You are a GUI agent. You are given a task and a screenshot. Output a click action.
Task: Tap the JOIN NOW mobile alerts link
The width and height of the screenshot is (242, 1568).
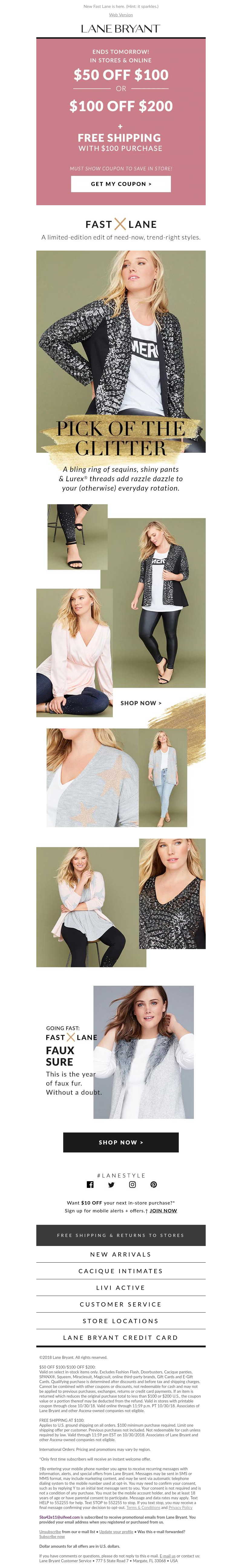point(163,1211)
